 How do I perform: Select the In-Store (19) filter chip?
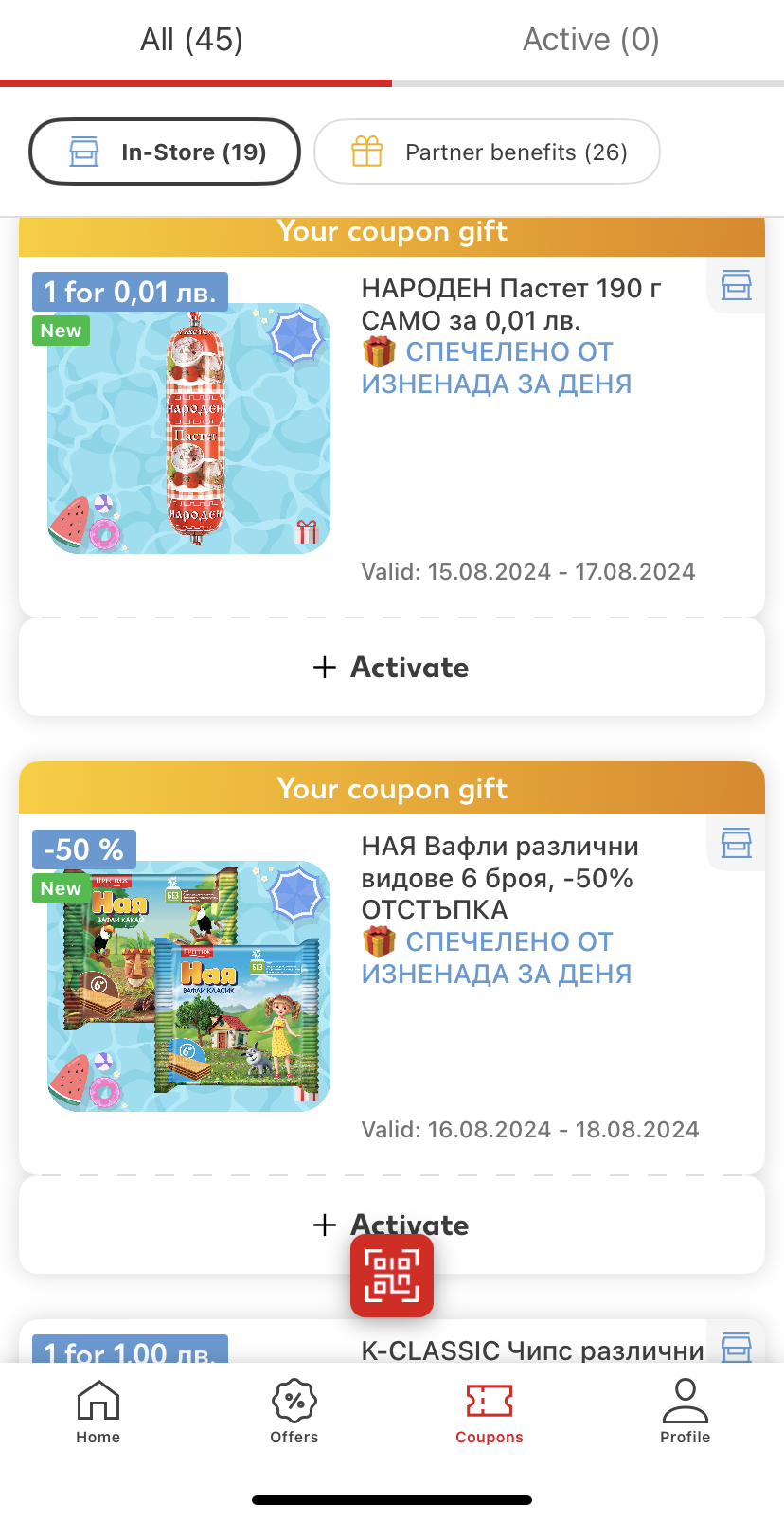pos(165,152)
